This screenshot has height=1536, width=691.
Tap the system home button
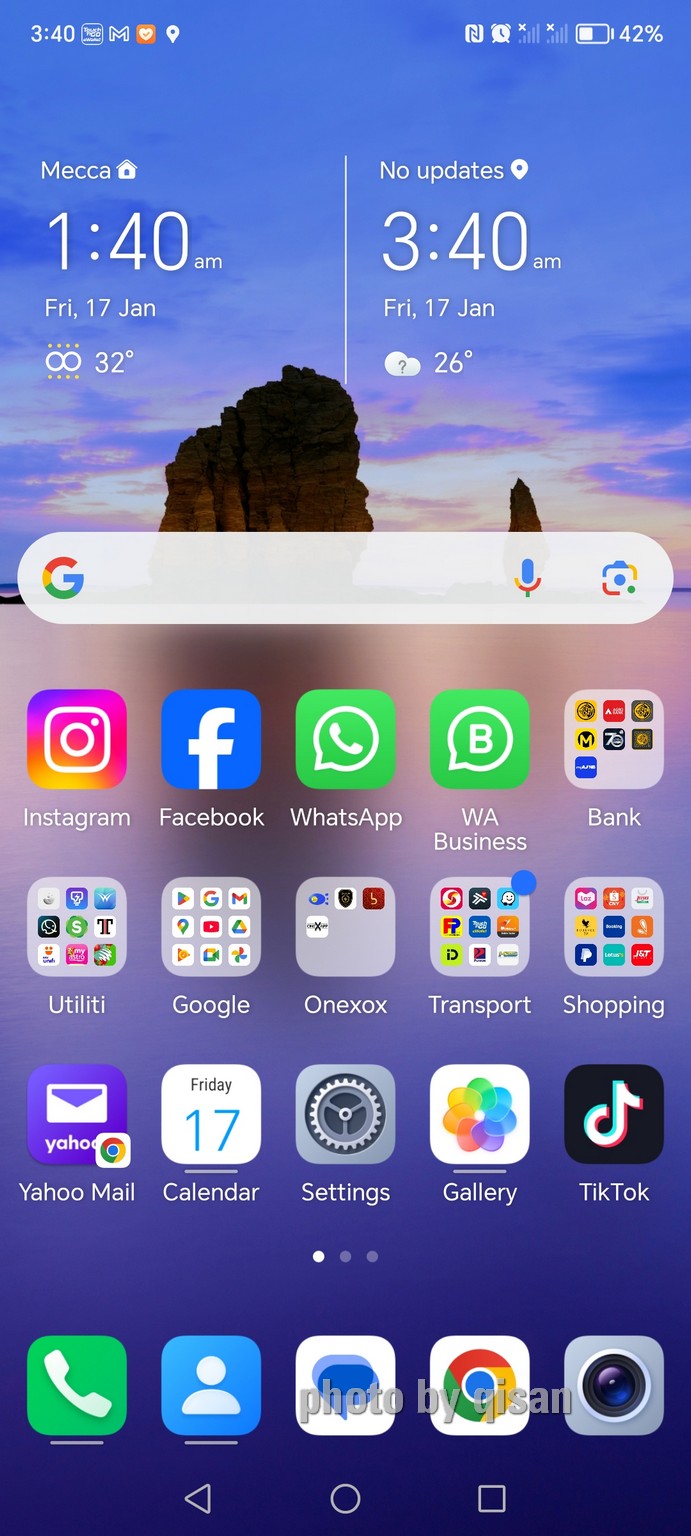tap(345, 1497)
